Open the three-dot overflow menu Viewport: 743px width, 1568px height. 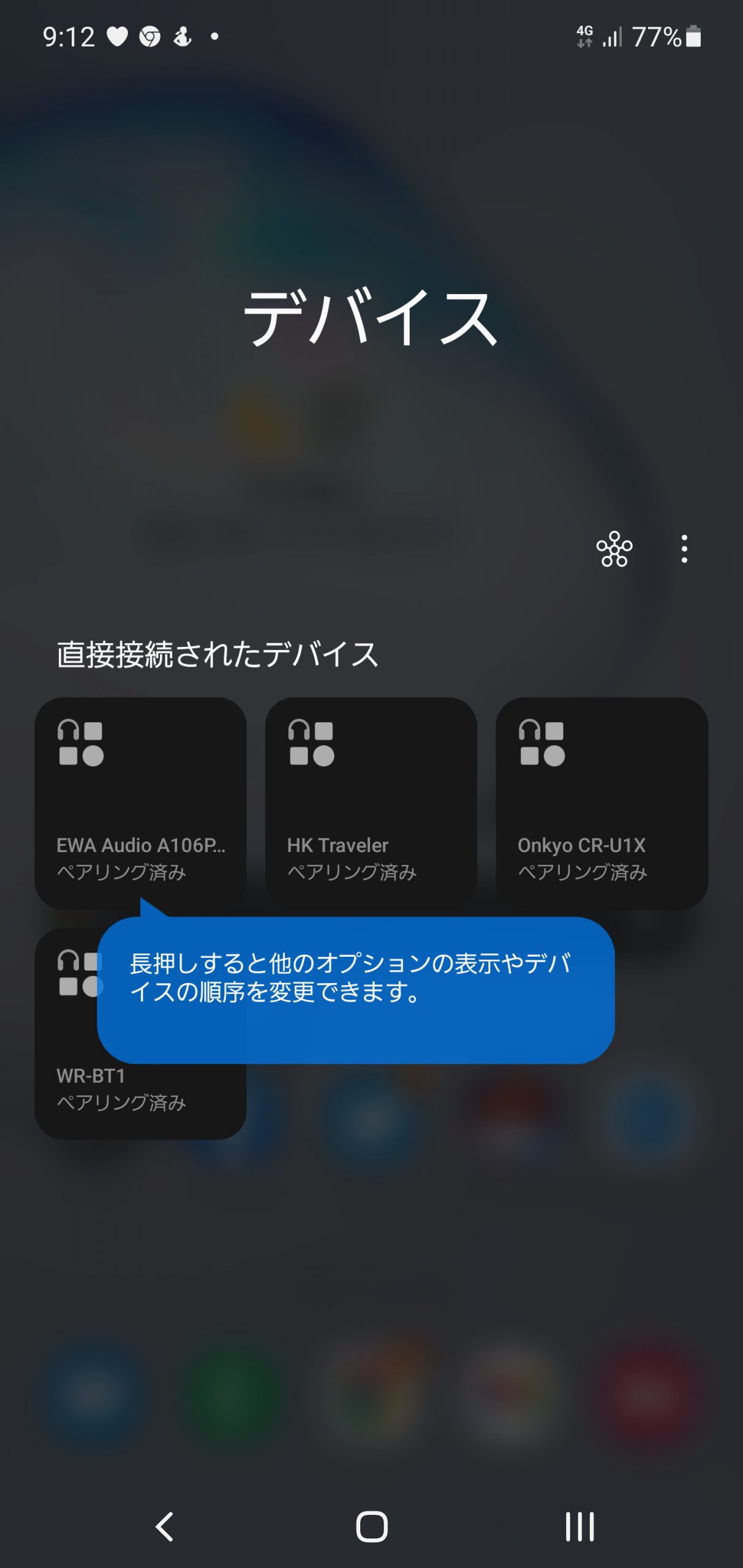coord(684,549)
